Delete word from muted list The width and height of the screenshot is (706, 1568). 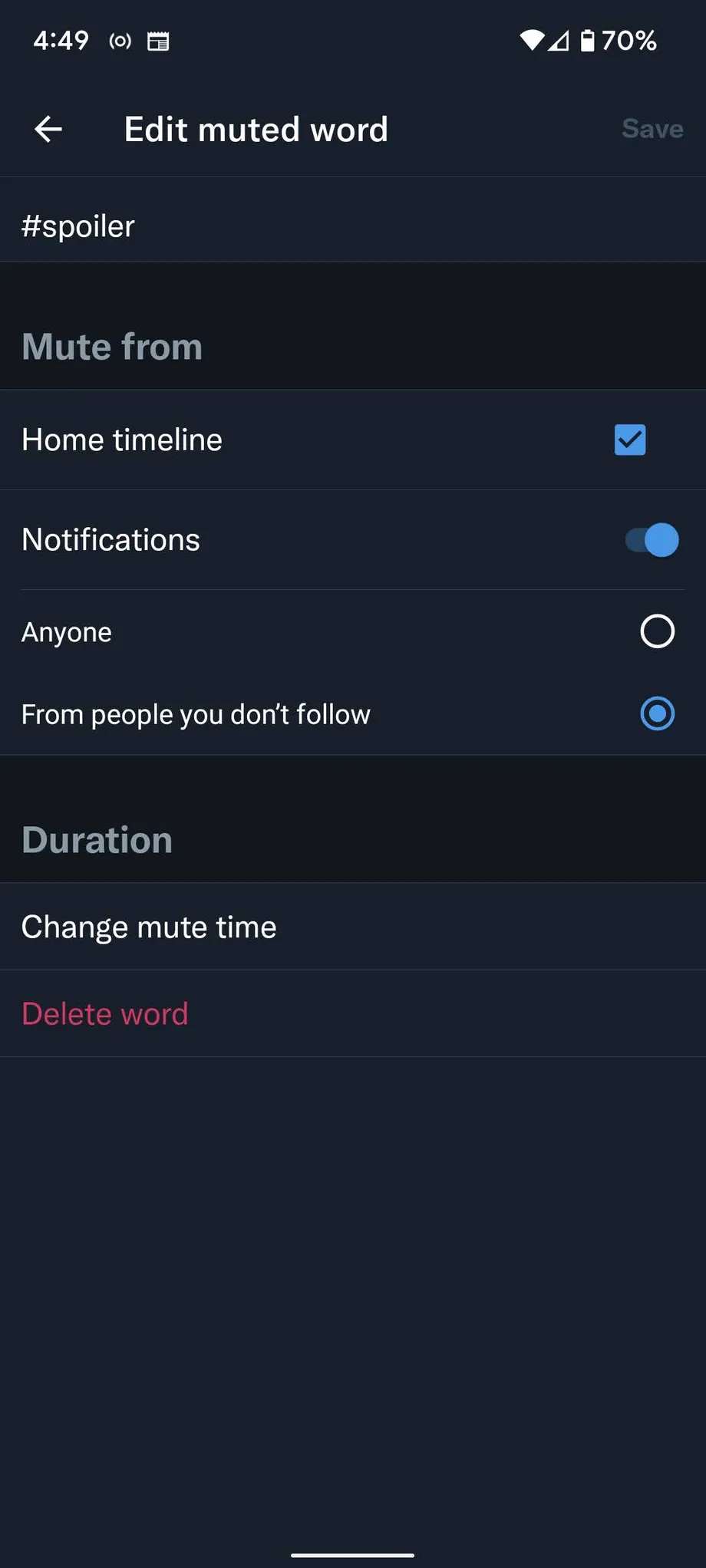105,1014
